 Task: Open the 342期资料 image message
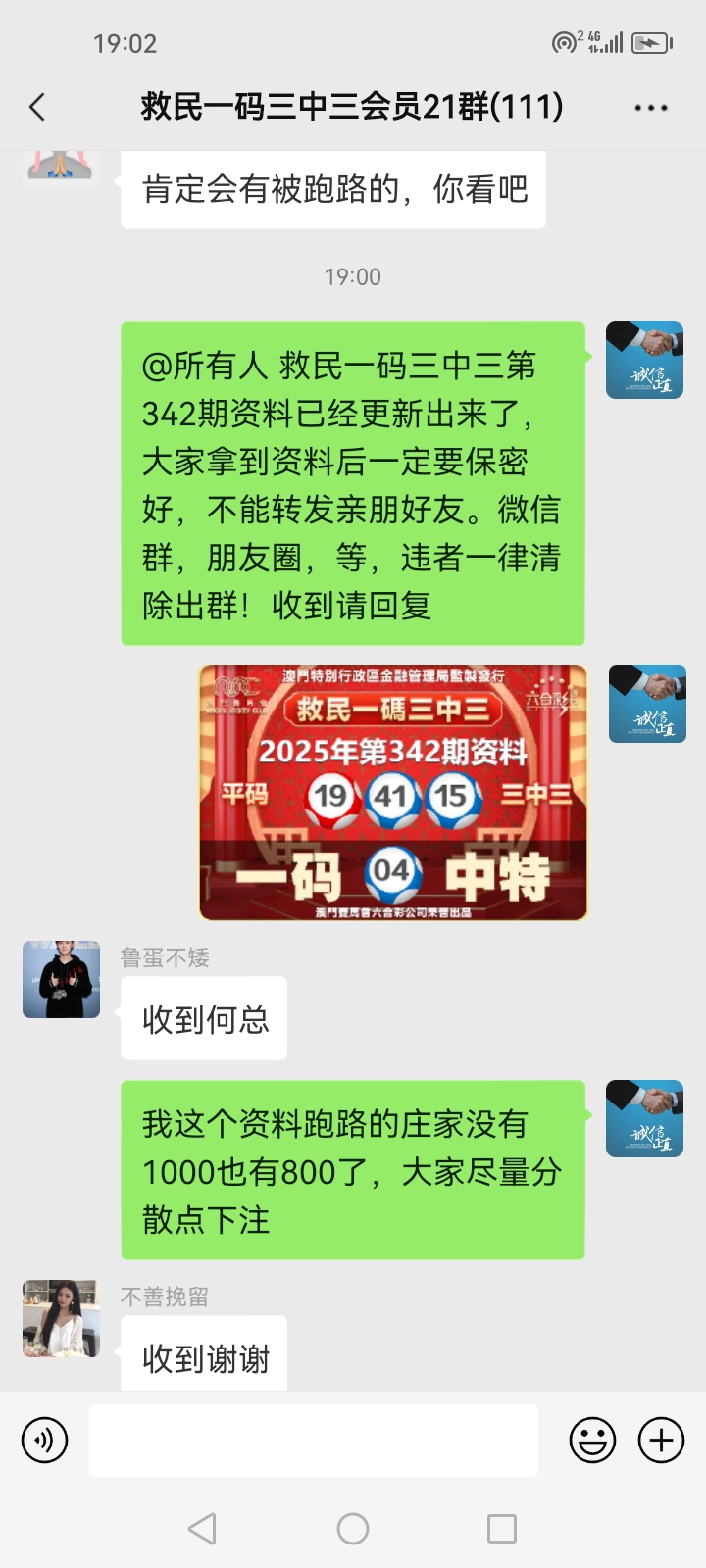tap(392, 793)
